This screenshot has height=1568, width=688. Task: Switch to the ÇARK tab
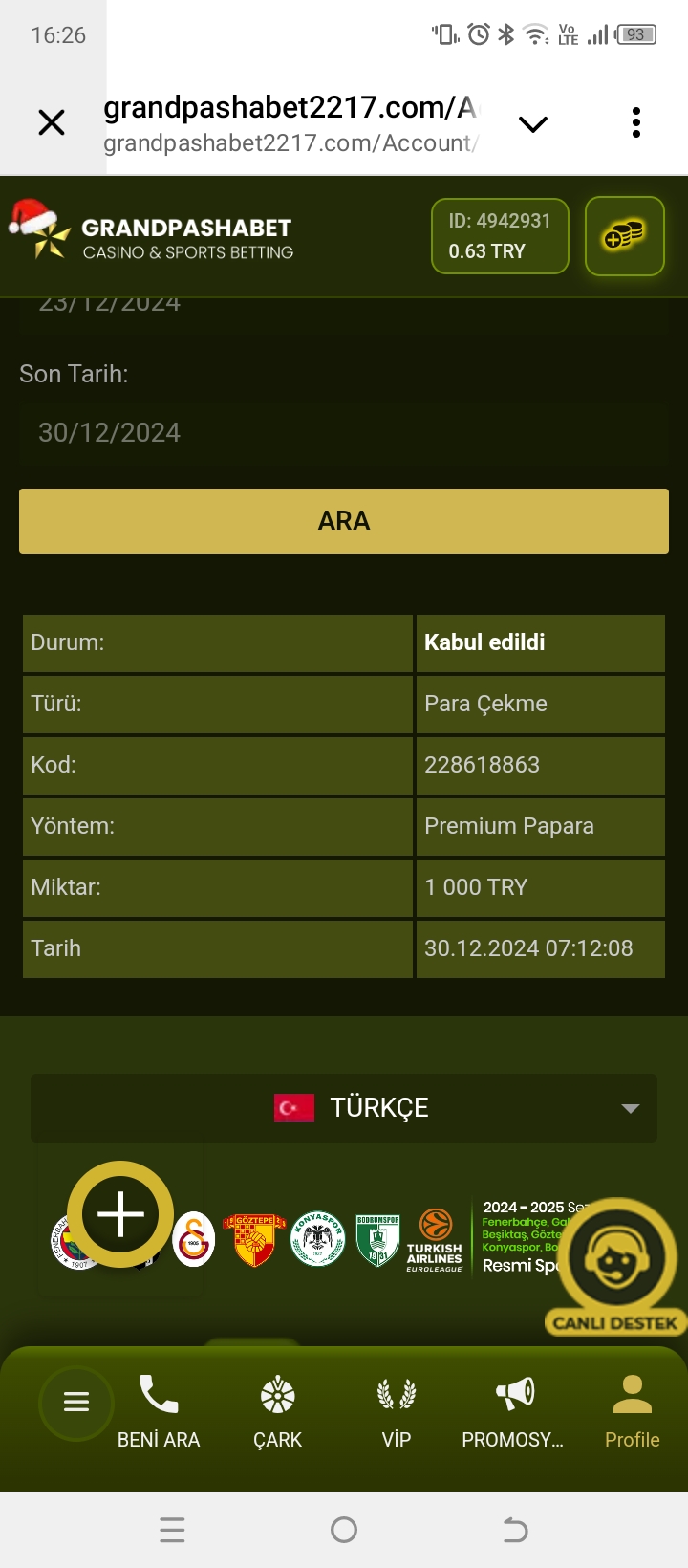(x=277, y=1413)
